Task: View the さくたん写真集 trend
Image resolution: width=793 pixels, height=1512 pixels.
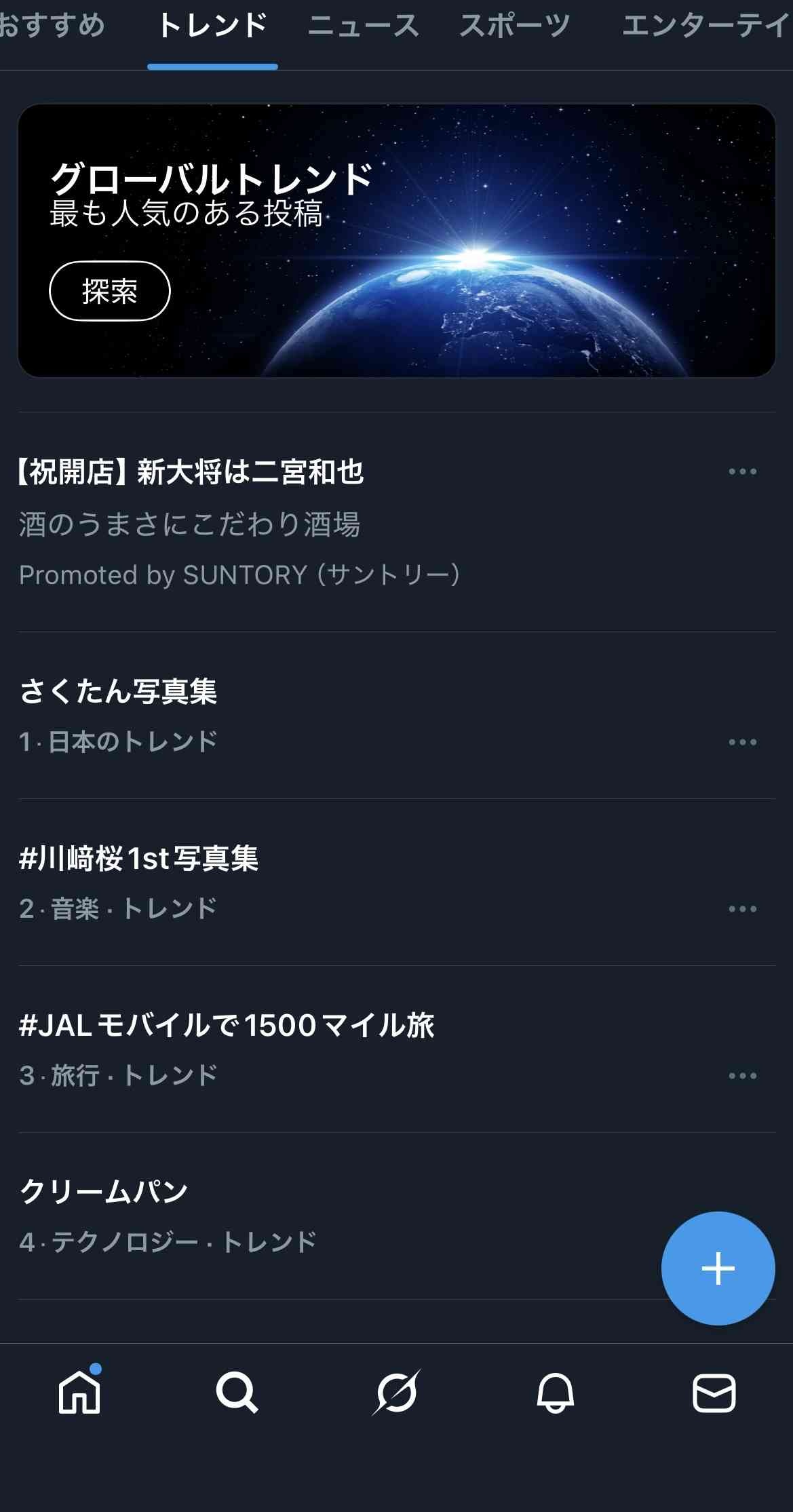Action: tap(119, 692)
